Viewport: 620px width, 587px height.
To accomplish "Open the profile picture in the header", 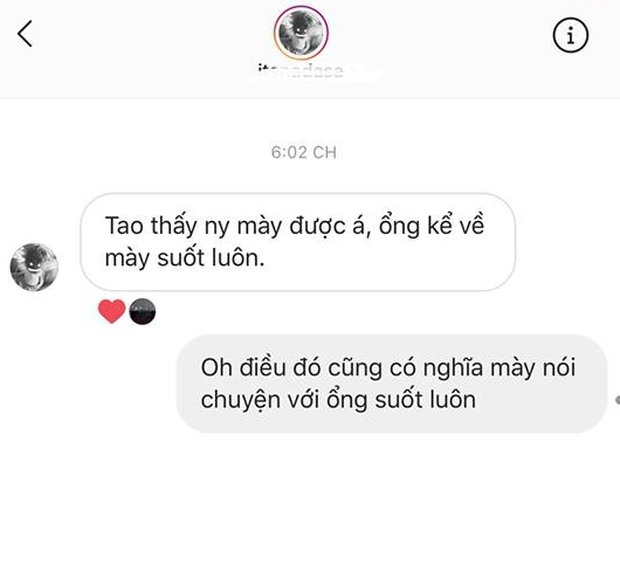I will (x=301, y=33).
